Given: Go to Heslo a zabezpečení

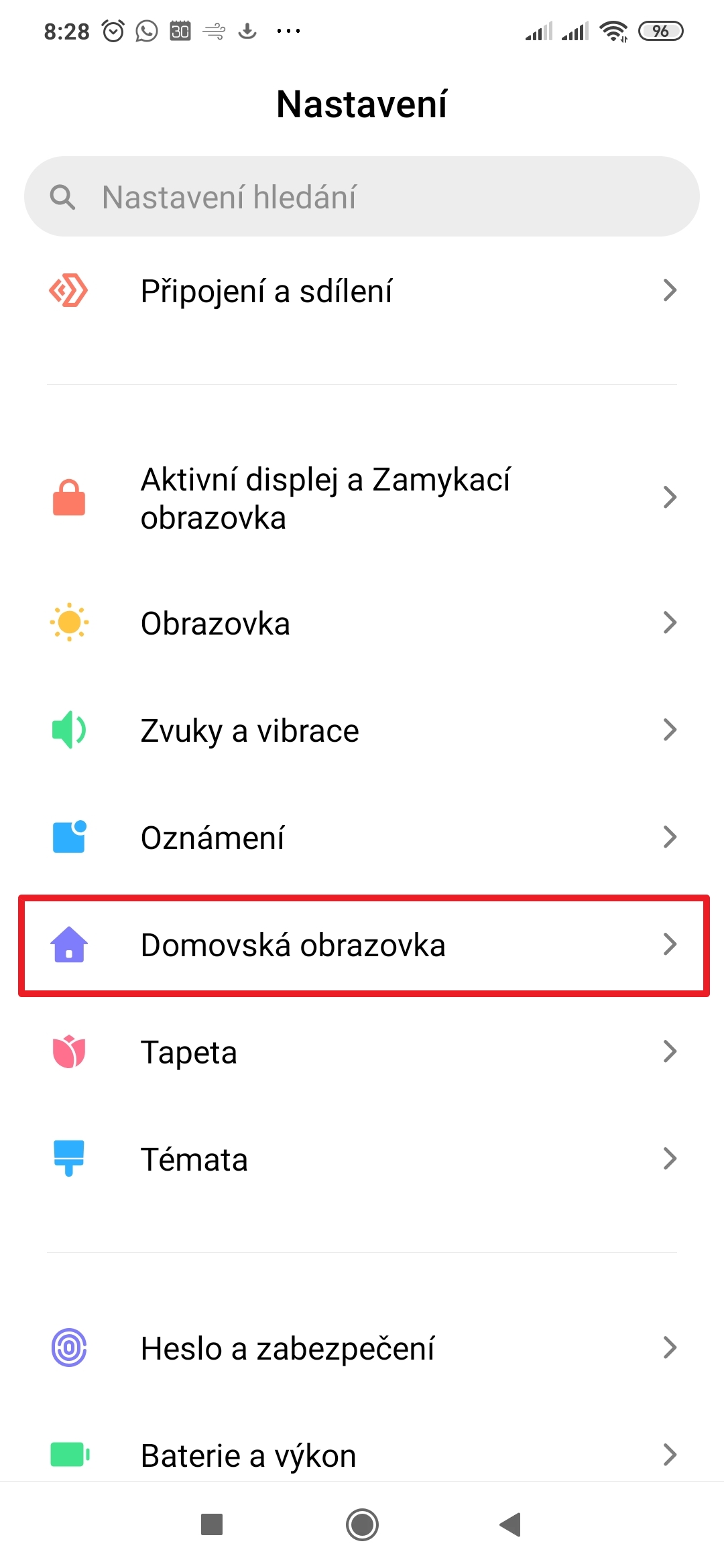Looking at the screenshot, I should pyautogui.click(x=362, y=1348).
